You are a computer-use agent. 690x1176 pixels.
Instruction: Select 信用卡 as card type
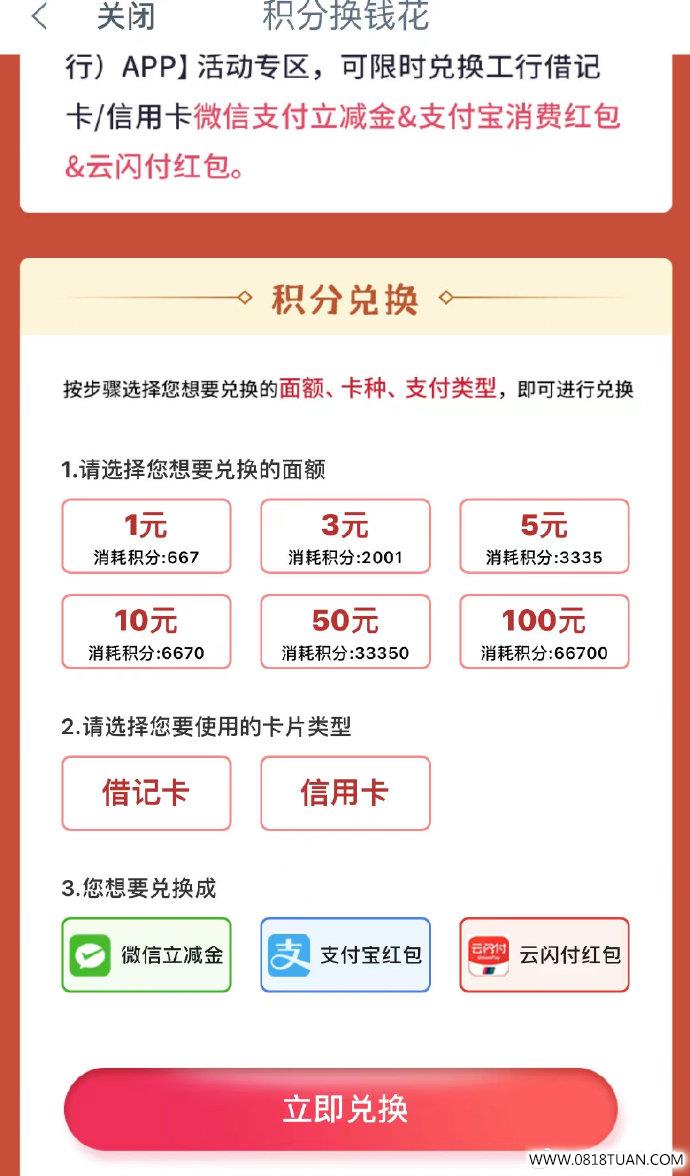coord(345,793)
